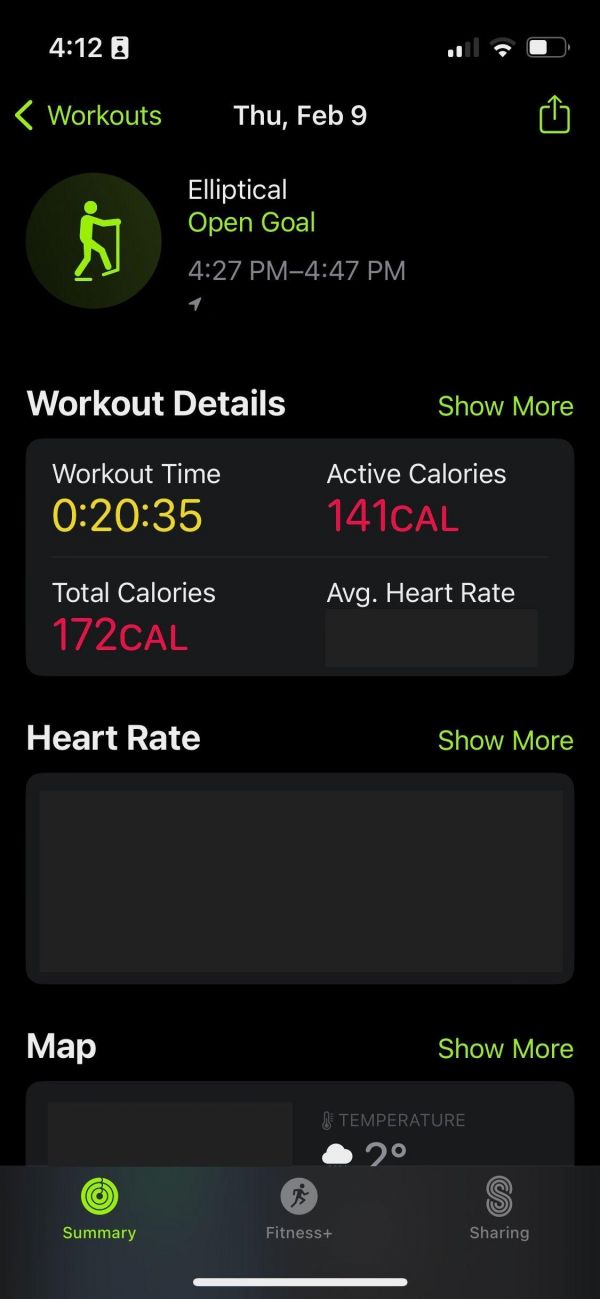Switch to the Fitness+ tab
600x1299 pixels.
pyautogui.click(x=299, y=1209)
